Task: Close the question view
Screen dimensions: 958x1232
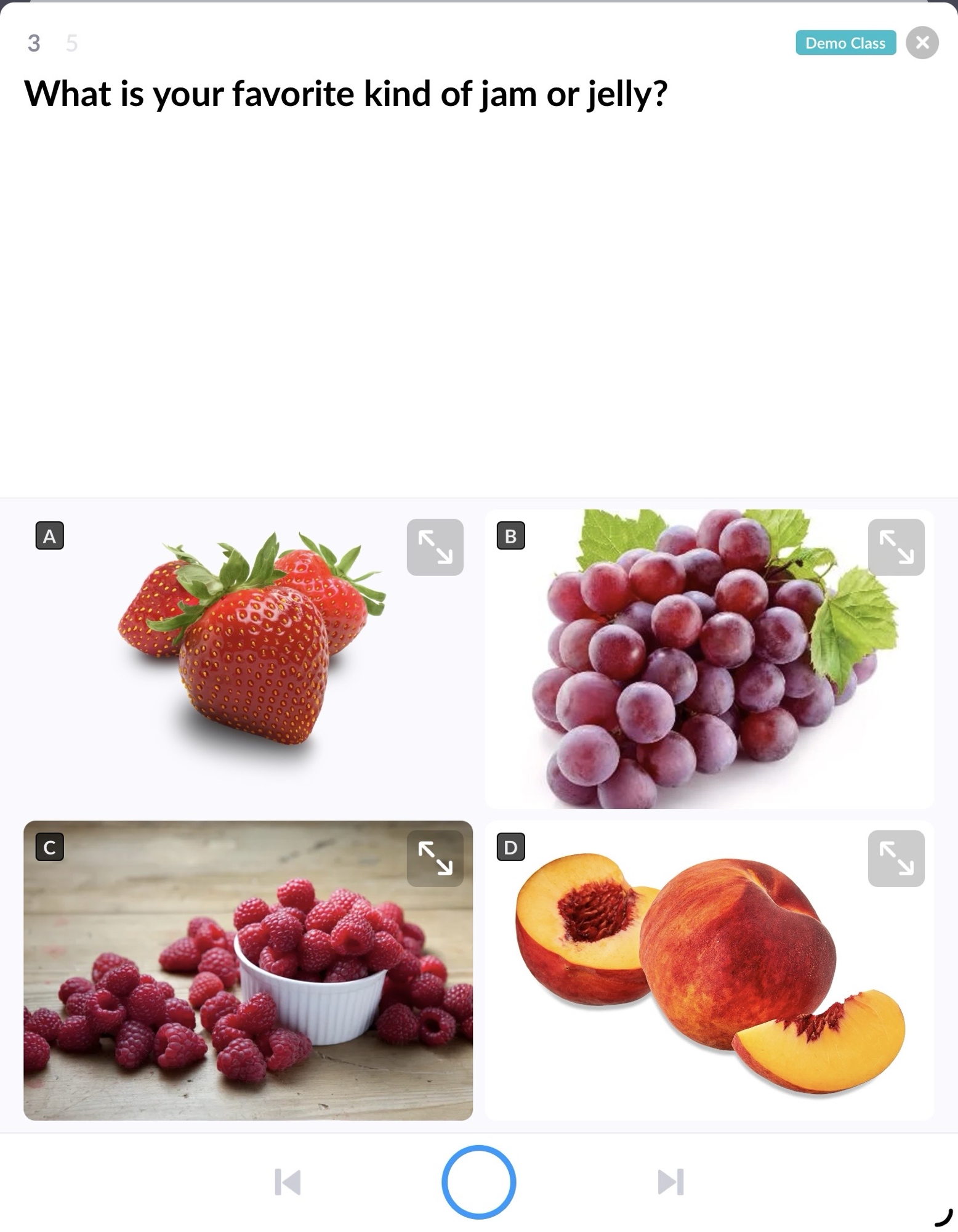Action: (922, 43)
